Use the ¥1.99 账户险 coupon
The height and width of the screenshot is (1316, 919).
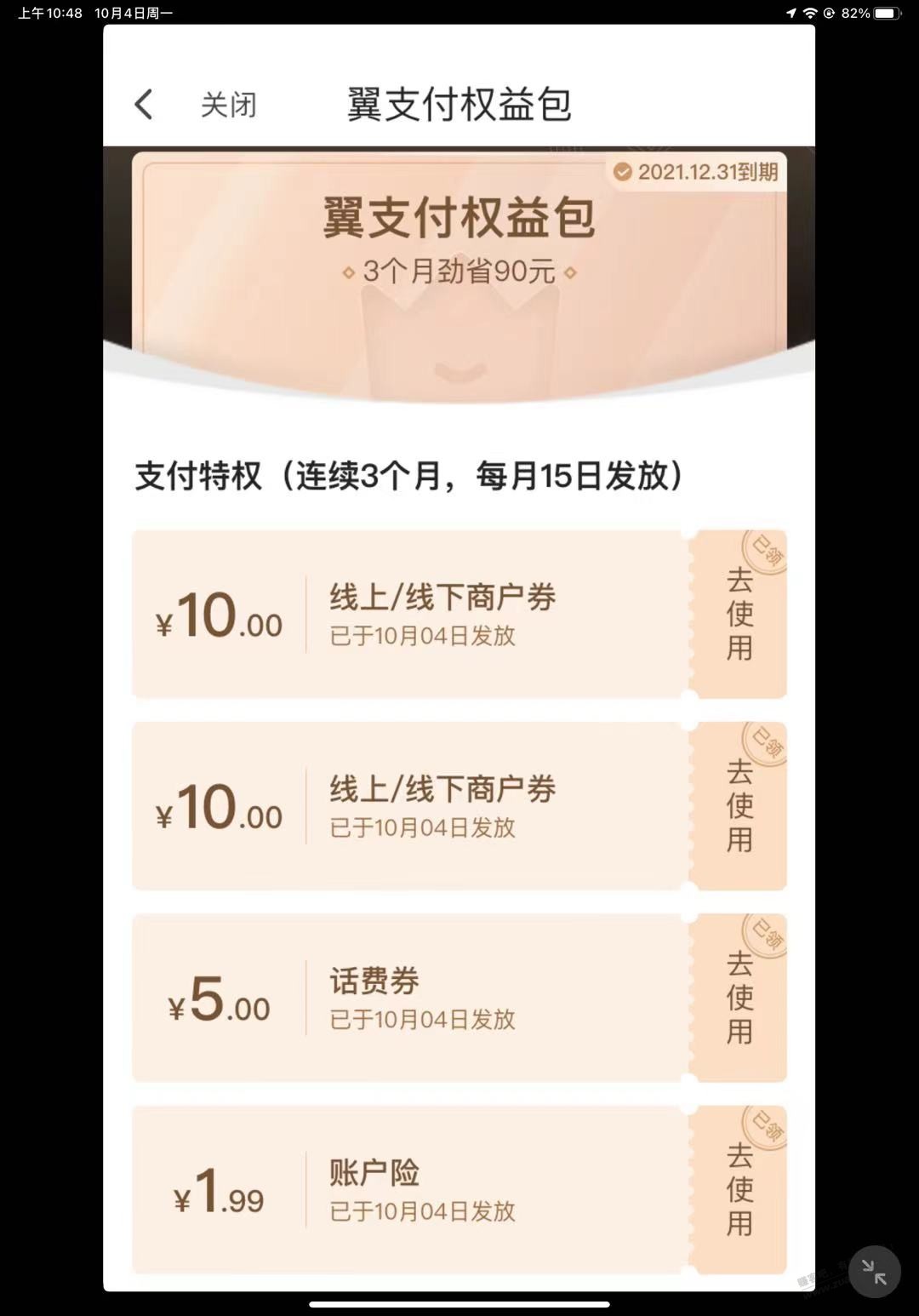pyautogui.click(x=739, y=1189)
